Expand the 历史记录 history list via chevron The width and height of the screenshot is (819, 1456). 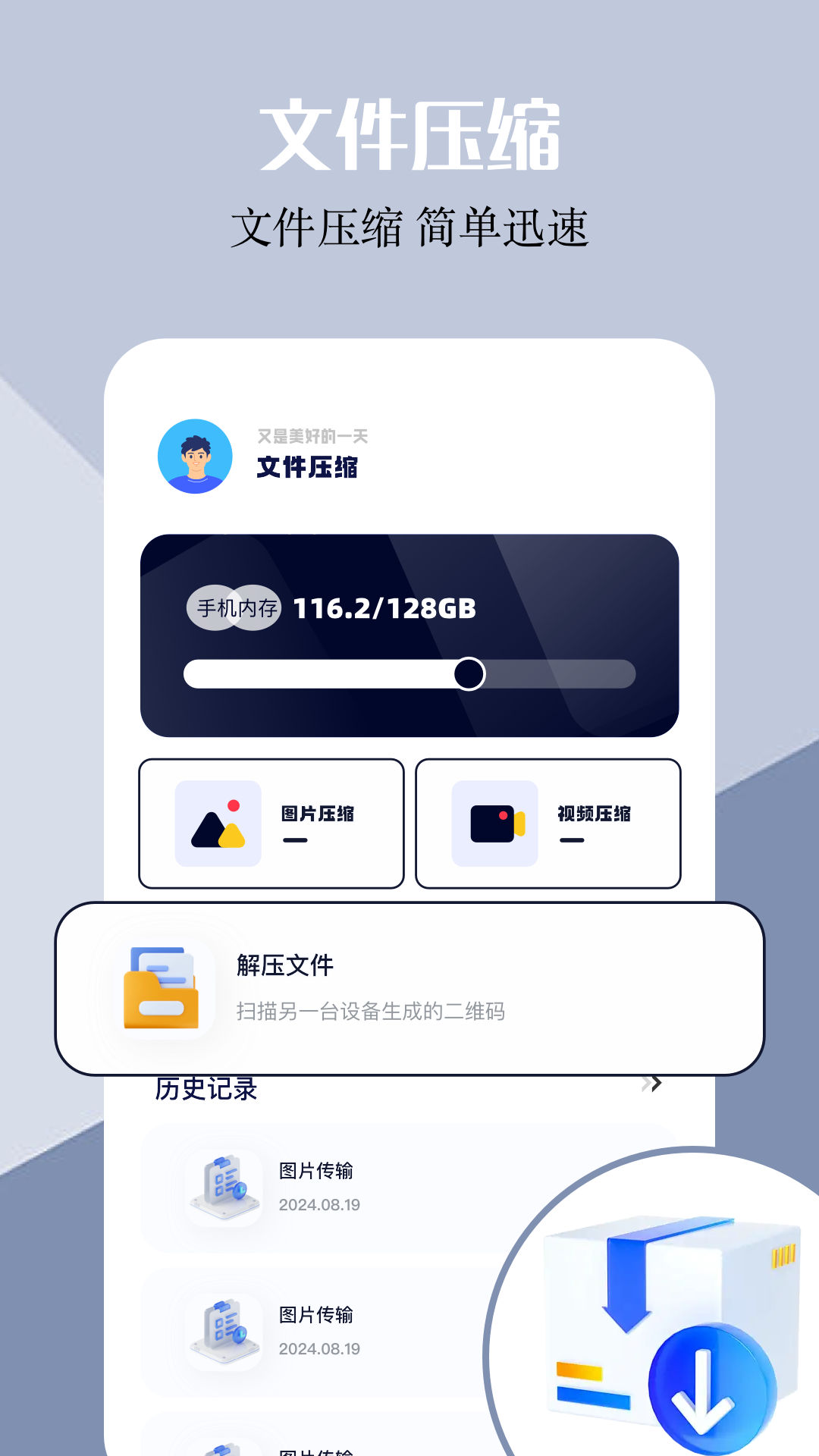[x=651, y=1083]
